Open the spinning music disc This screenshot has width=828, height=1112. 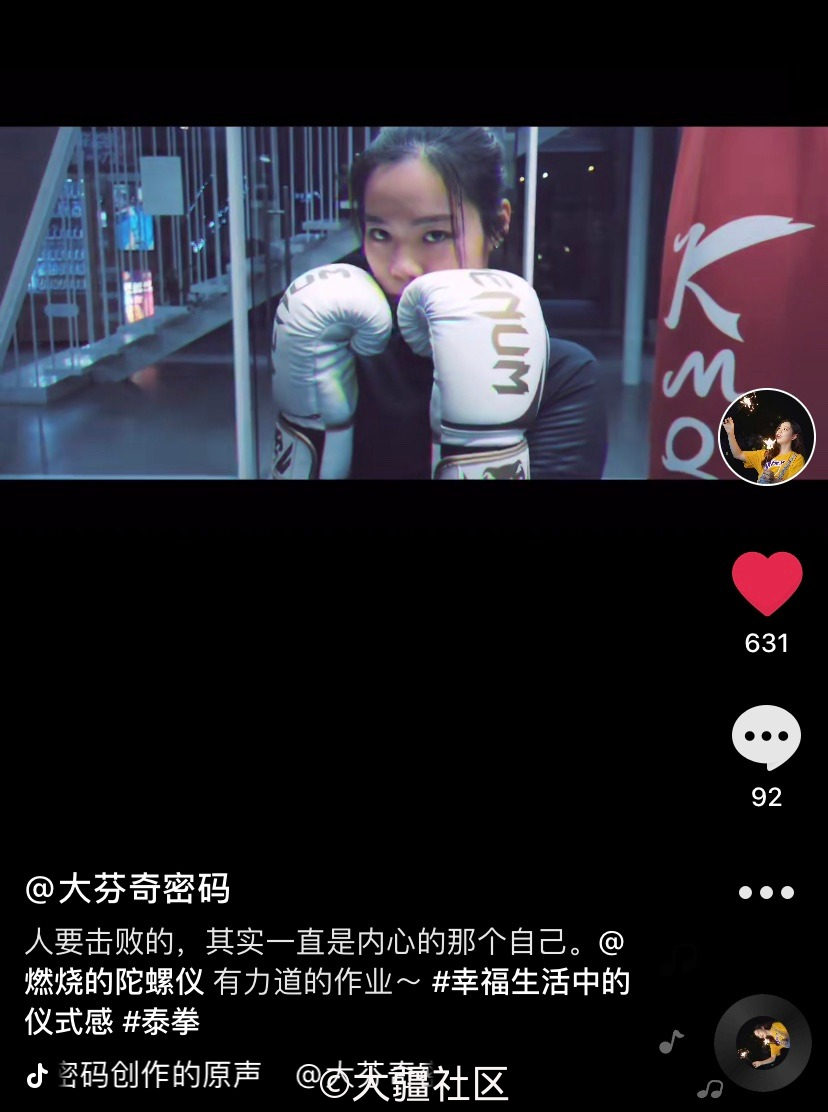point(762,1043)
